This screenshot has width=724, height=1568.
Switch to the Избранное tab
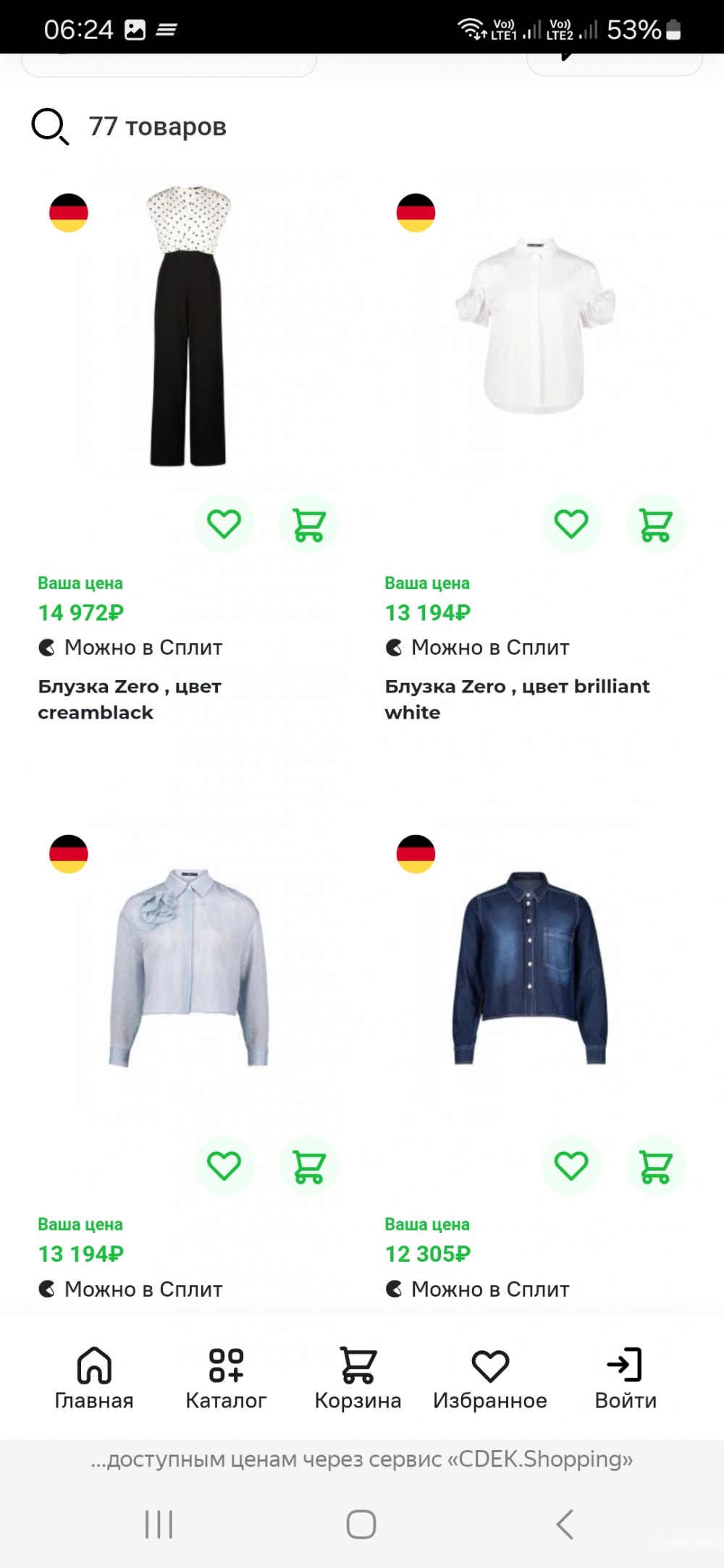click(x=490, y=1379)
